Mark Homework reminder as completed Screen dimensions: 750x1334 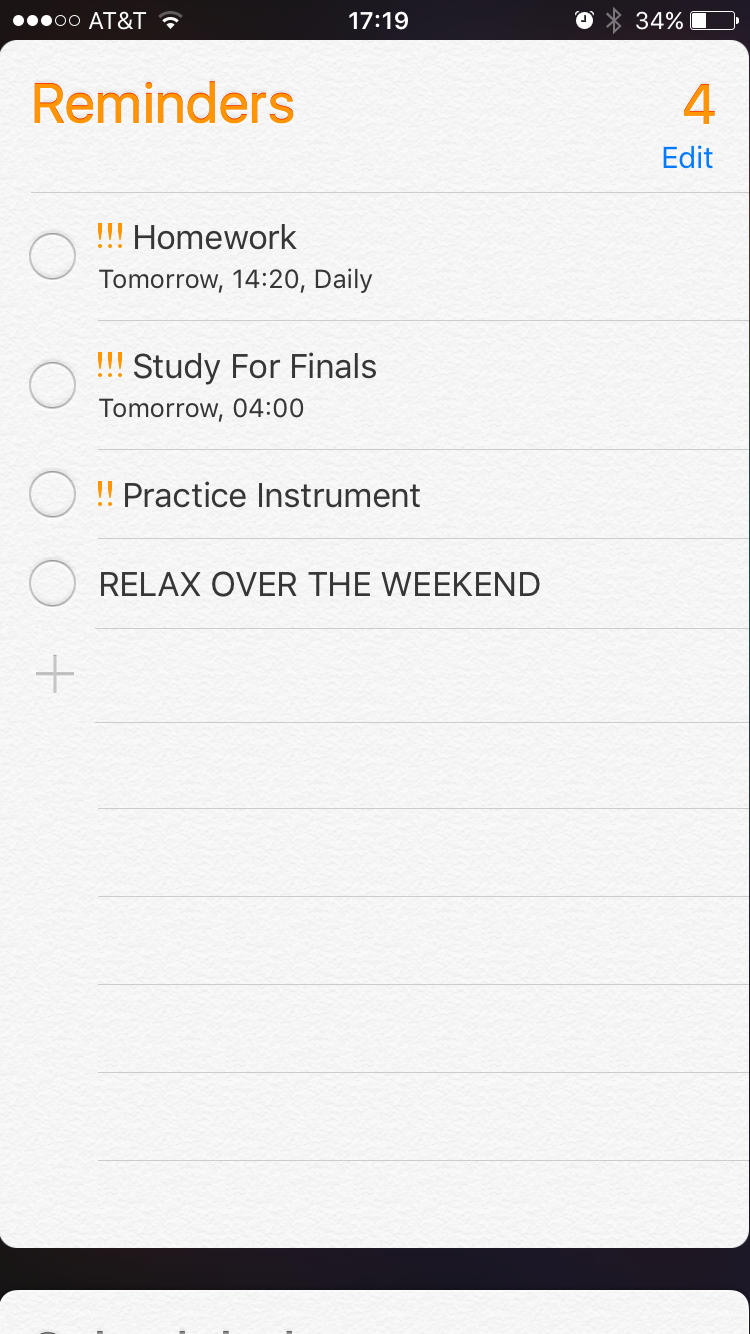[x=53, y=256]
